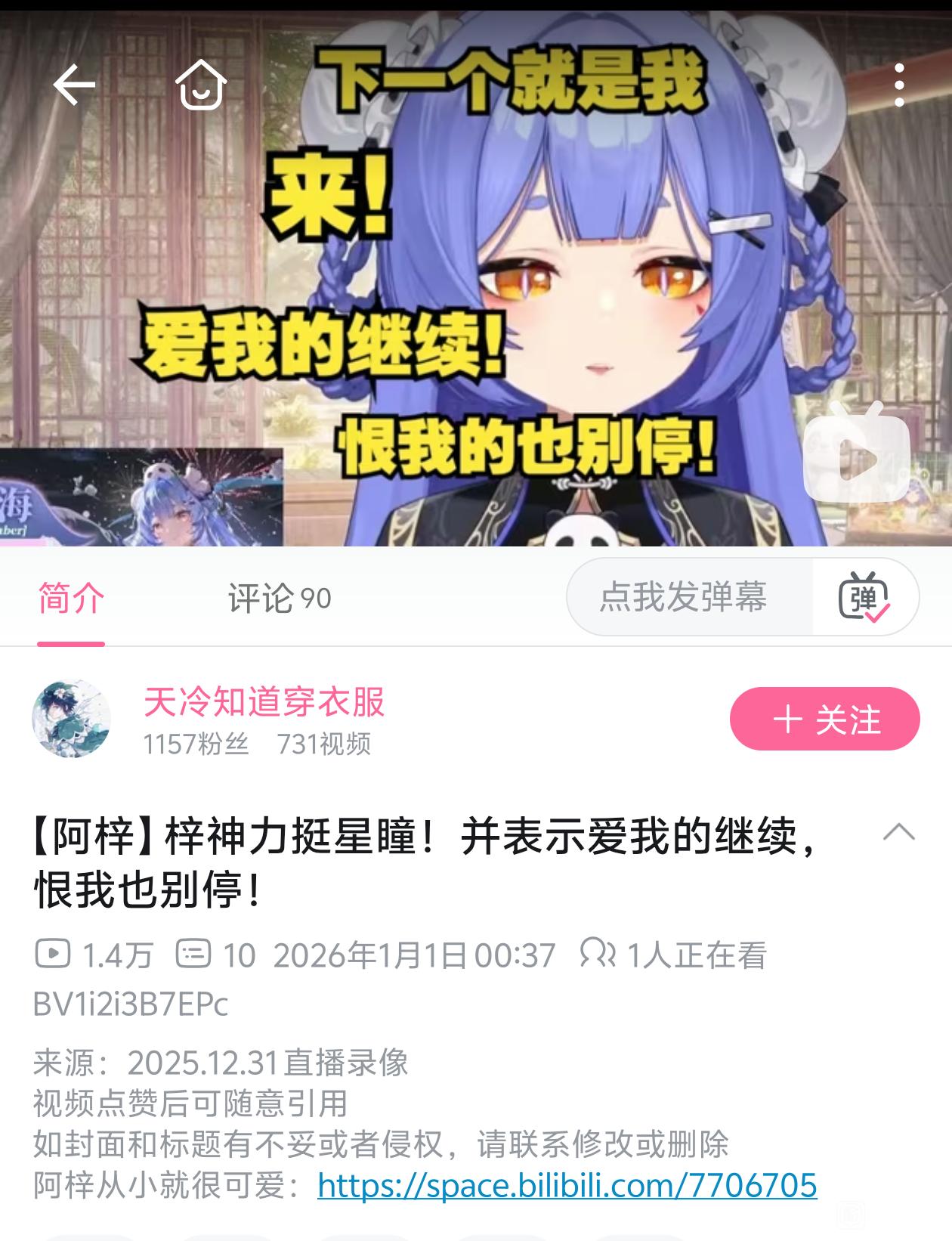Switch to the 简介 tab
Screen dimensions: 952x1241
(71, 599)
